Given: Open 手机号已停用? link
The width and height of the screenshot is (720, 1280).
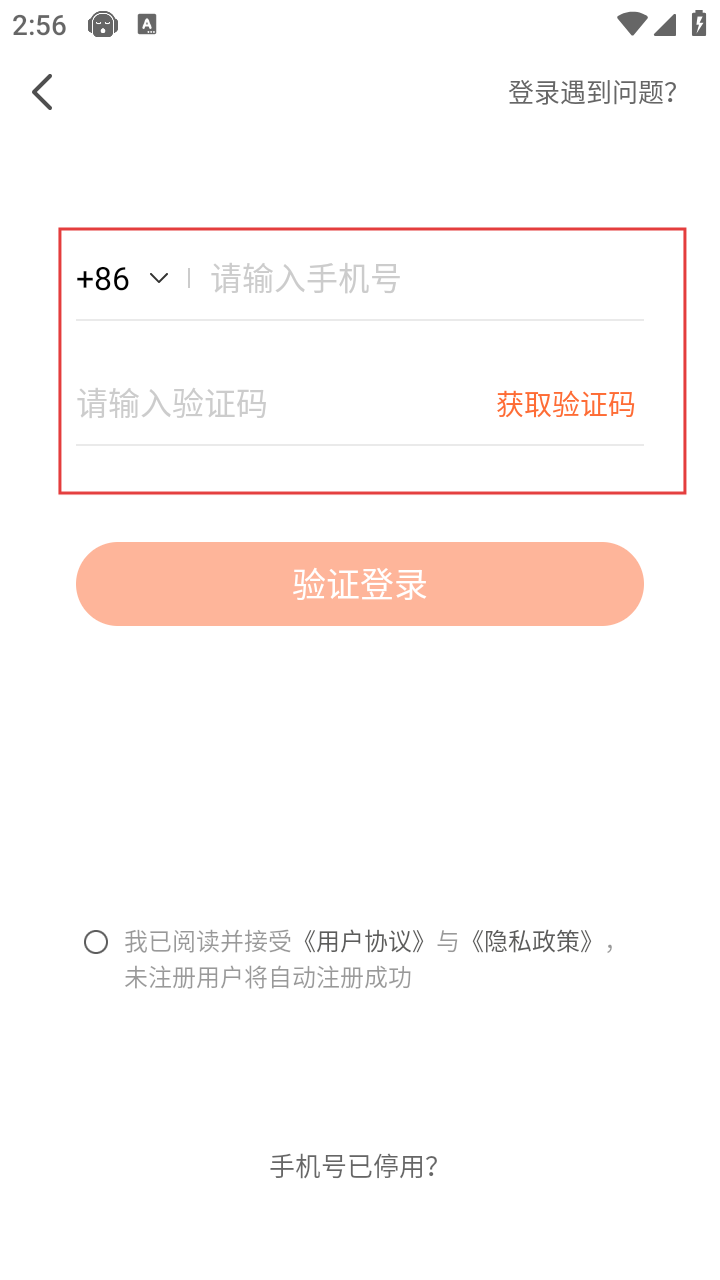Looking at the screenshot, I should tap(354, 1166).
